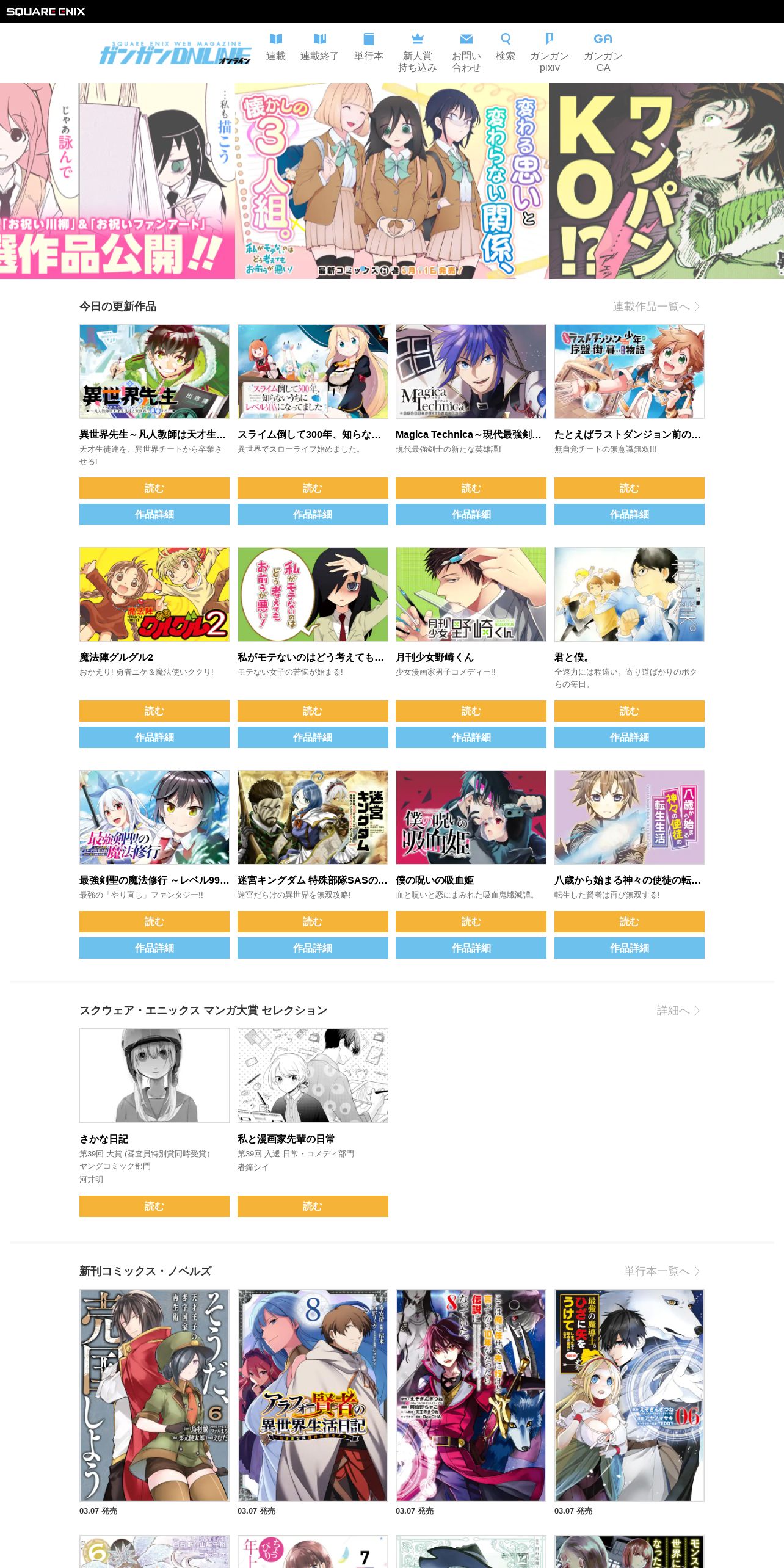784x1568 pixels.
Task: Open the 単行本 page
Action: pos(368,48)
